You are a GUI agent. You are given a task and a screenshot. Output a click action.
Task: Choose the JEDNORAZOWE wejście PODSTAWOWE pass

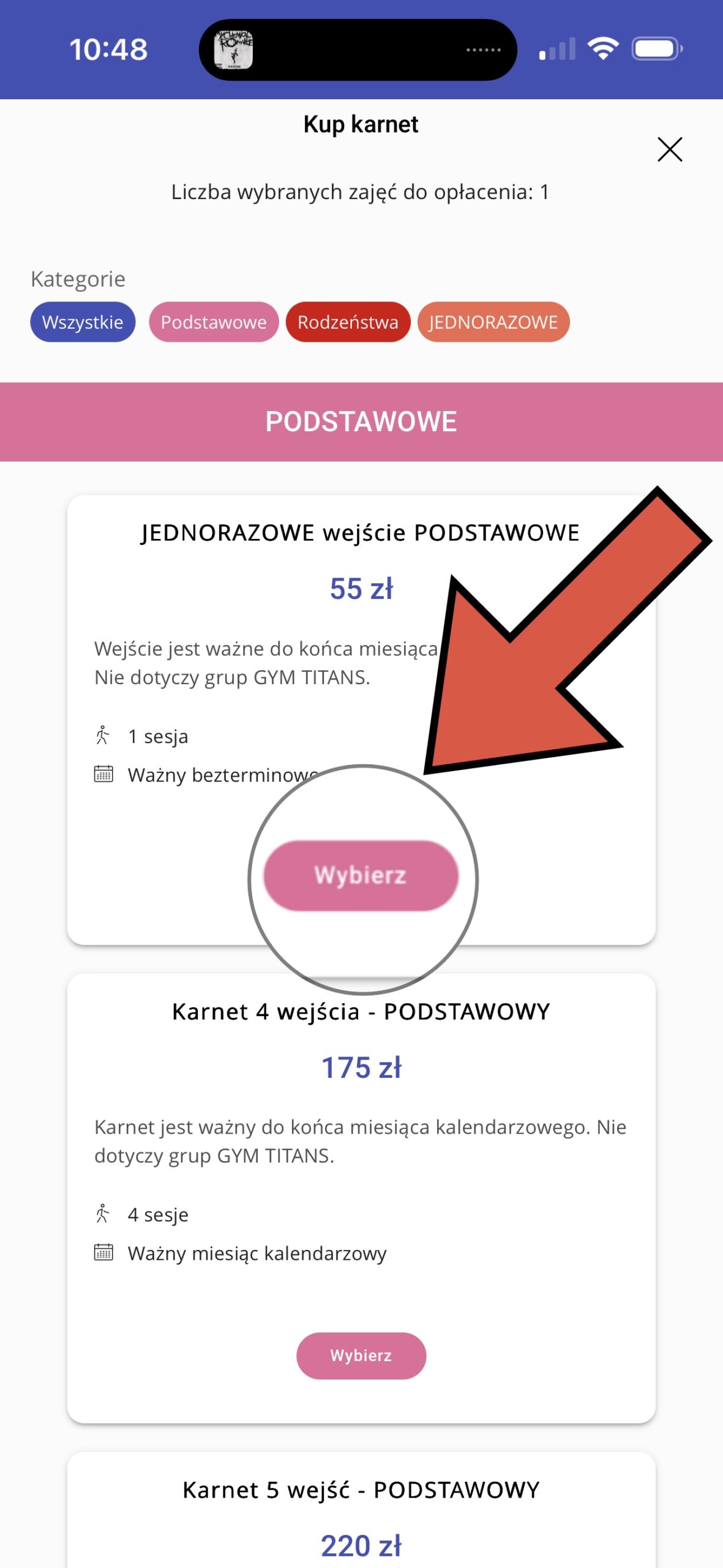coord(361,875)
